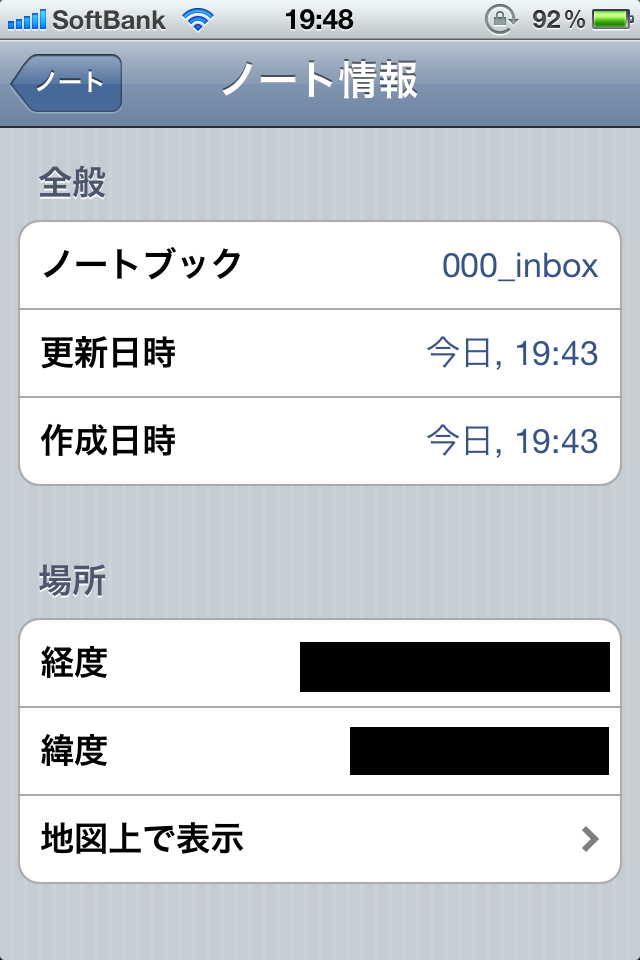Open the ノートブック row
The width and height of the screenshot is (640, 960).
point(320,265)
